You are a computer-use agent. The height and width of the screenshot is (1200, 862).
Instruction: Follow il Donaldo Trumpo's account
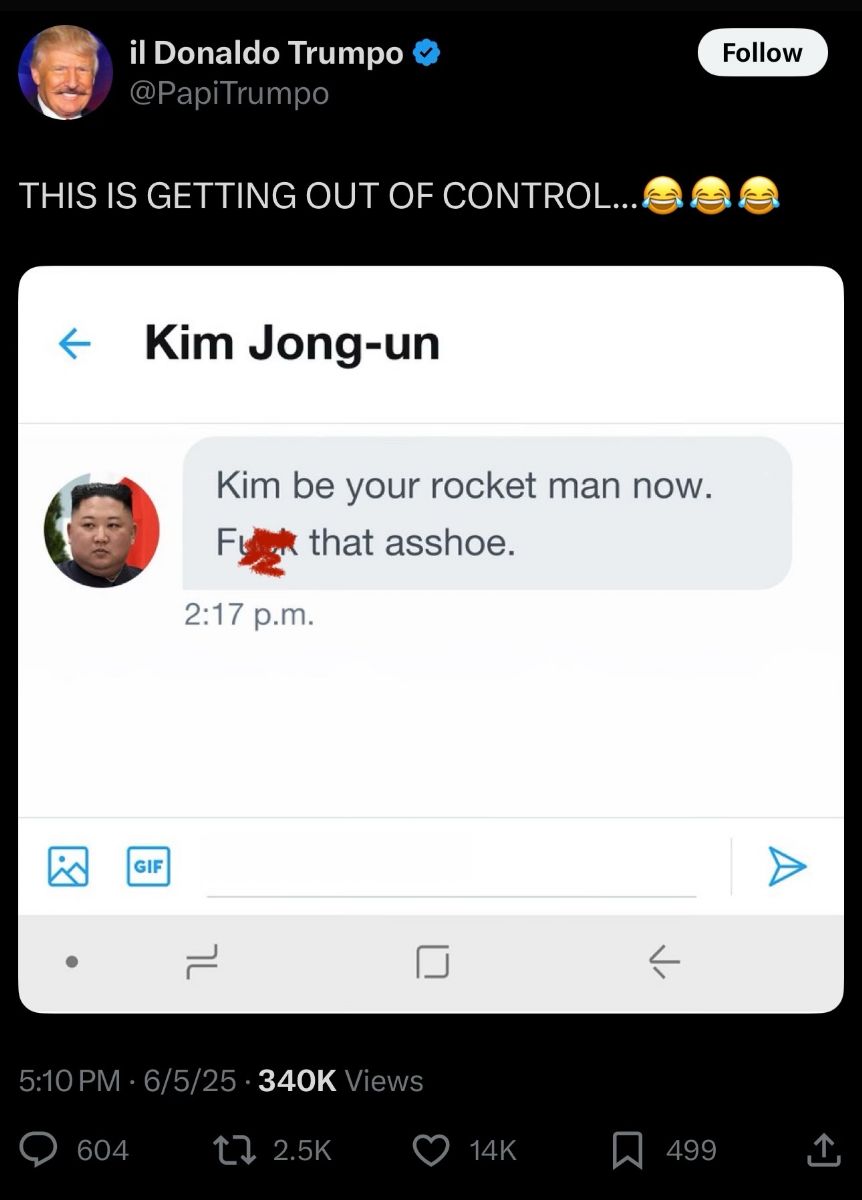[761, 53]
